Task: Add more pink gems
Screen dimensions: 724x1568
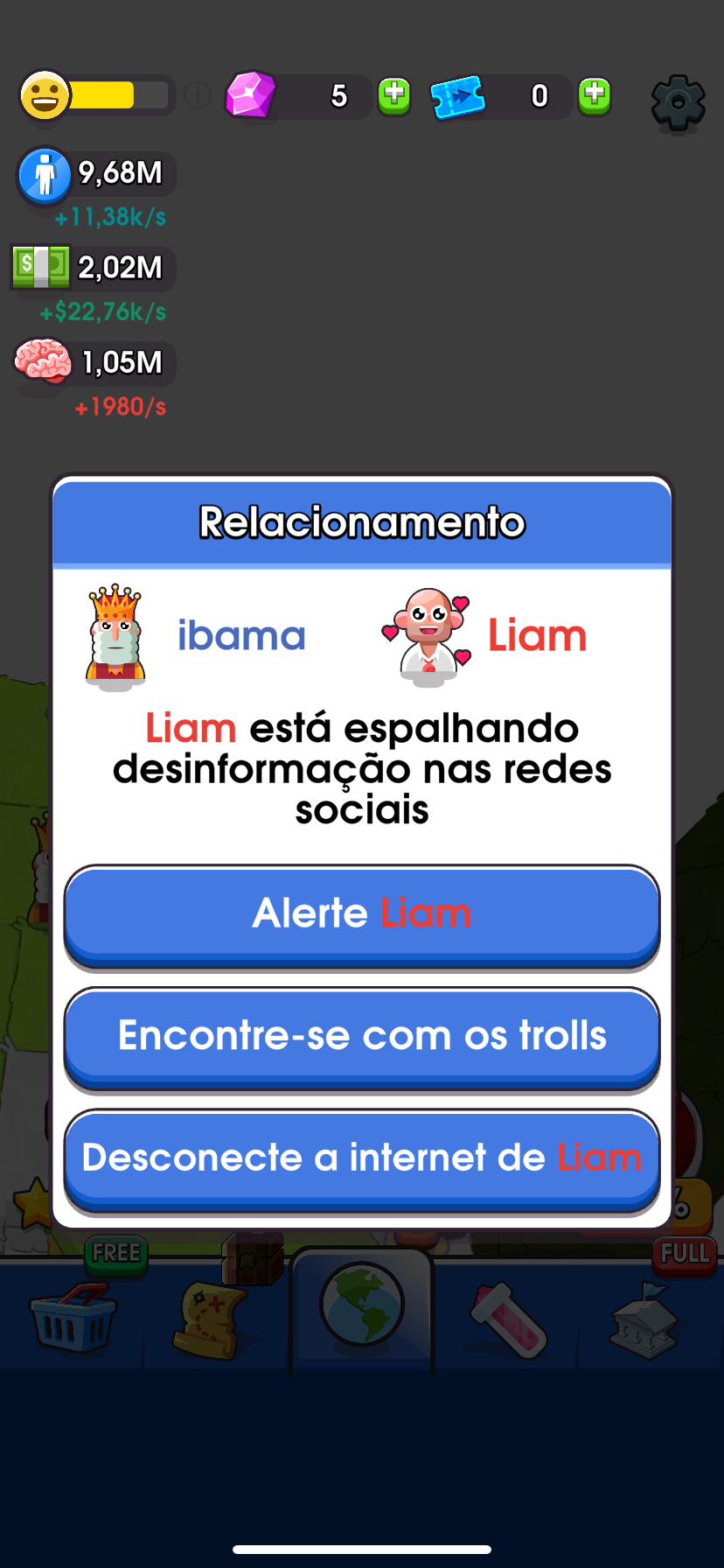Action: [394, 94]
